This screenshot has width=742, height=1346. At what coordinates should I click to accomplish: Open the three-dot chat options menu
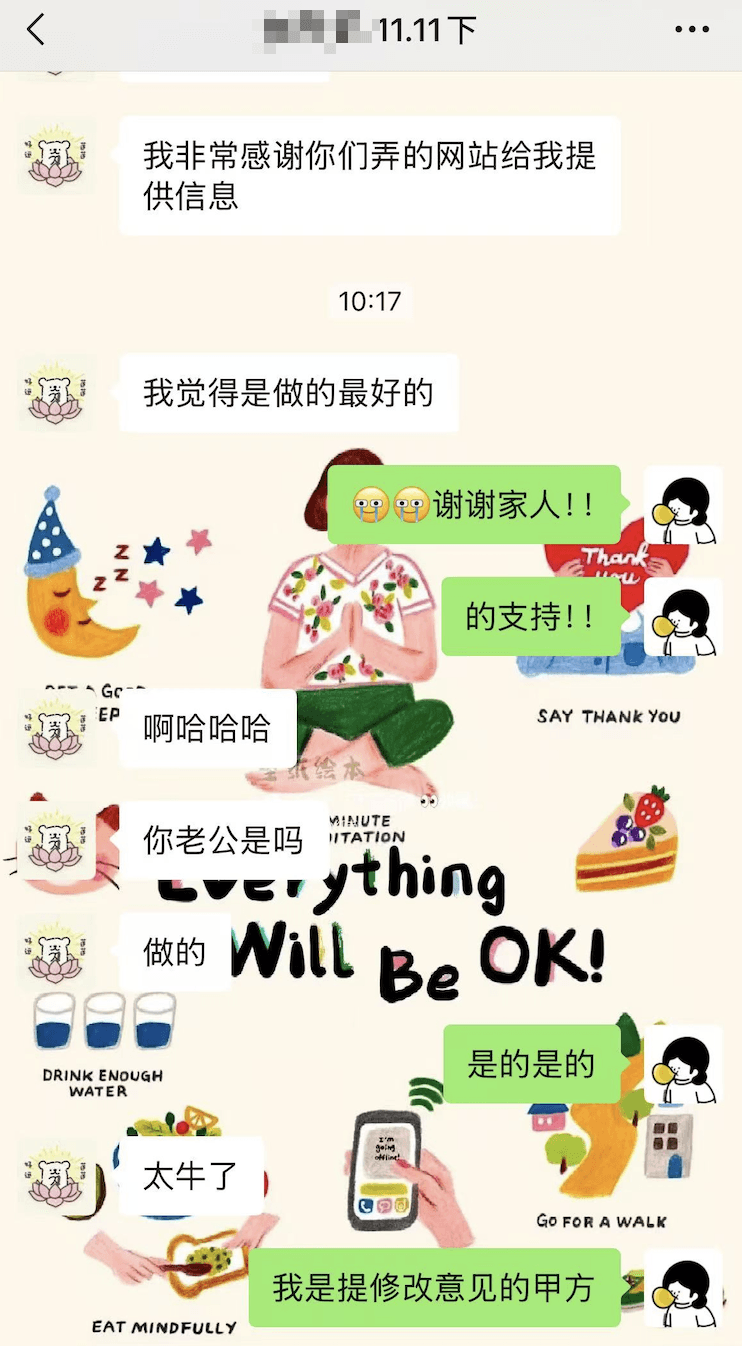[691, 30]
